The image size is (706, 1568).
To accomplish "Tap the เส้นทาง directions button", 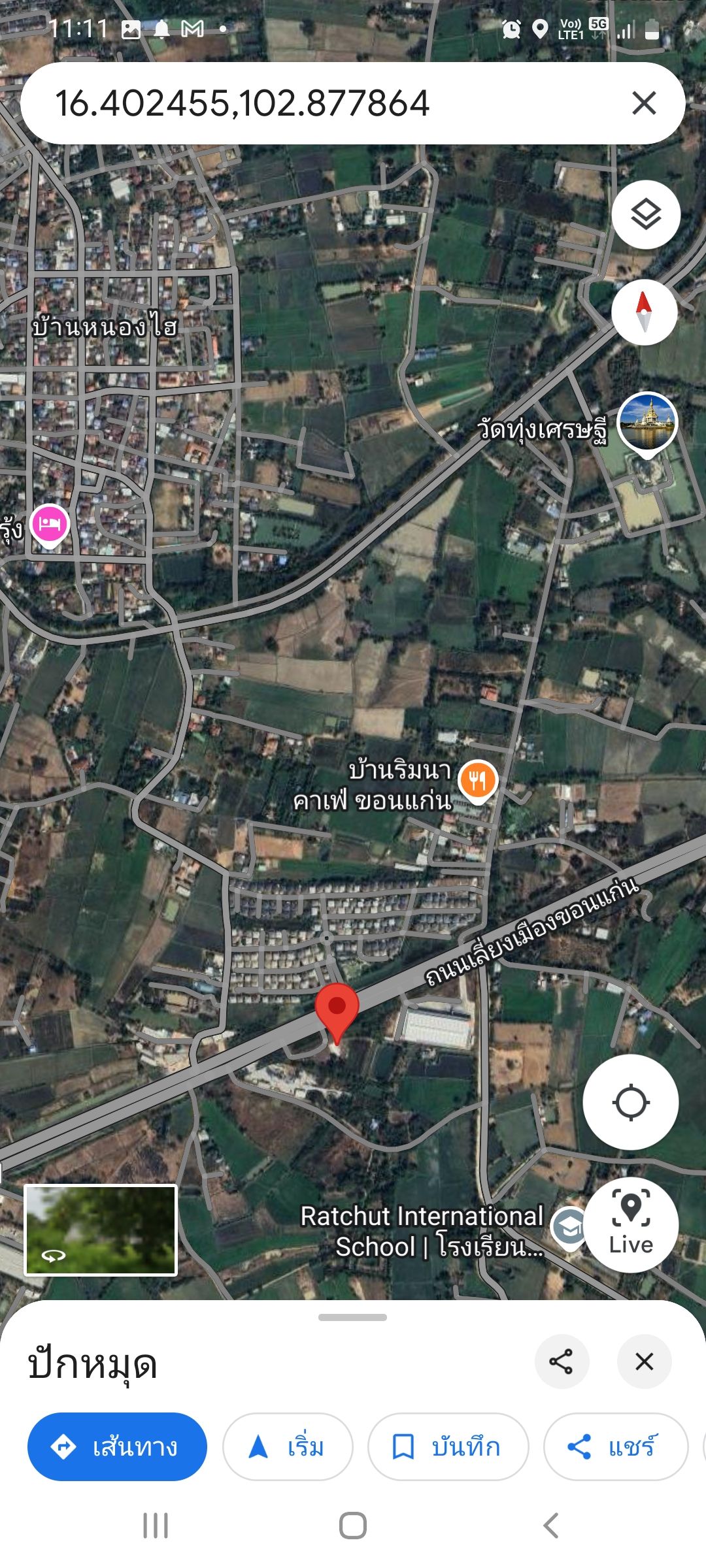I will point(117,1447).
